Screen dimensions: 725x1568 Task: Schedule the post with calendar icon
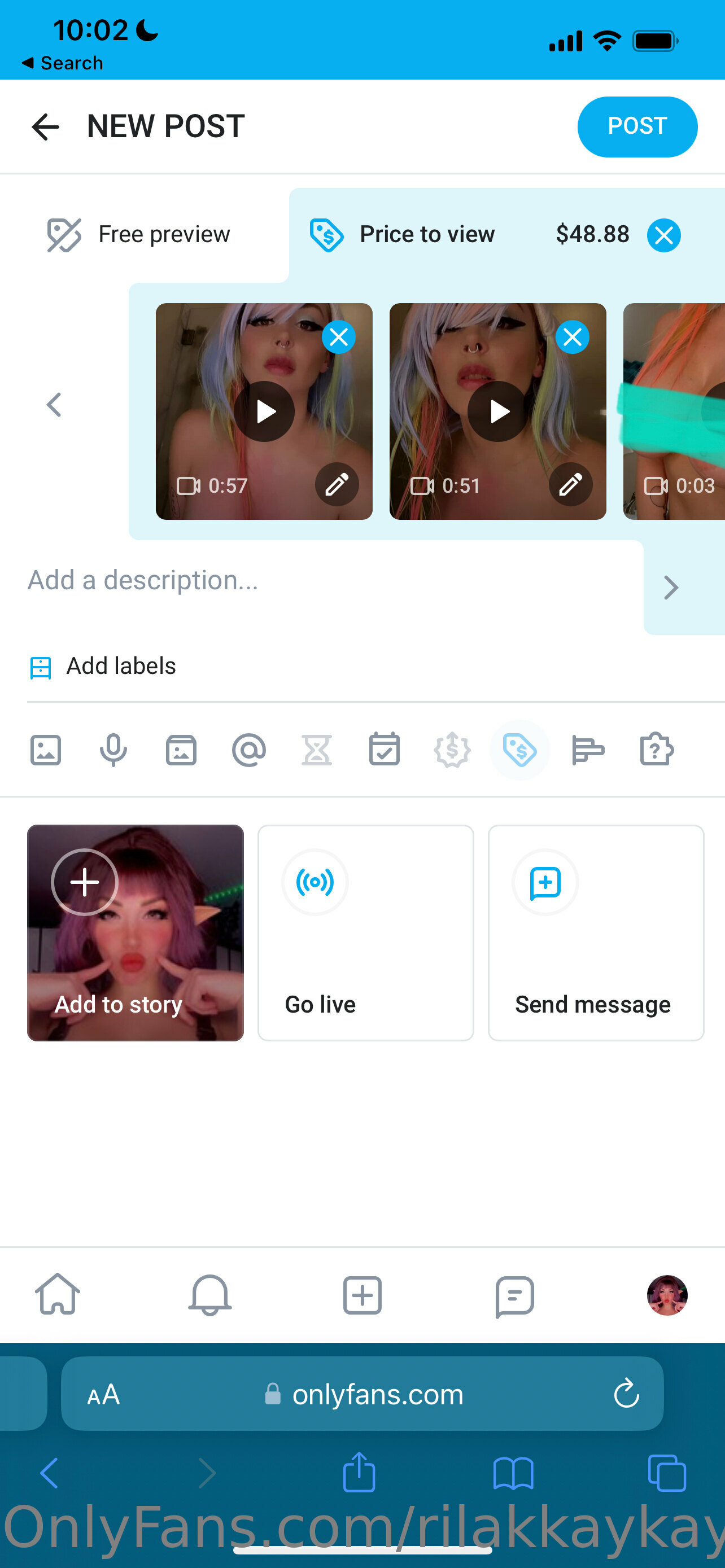(x=384, y=750)
